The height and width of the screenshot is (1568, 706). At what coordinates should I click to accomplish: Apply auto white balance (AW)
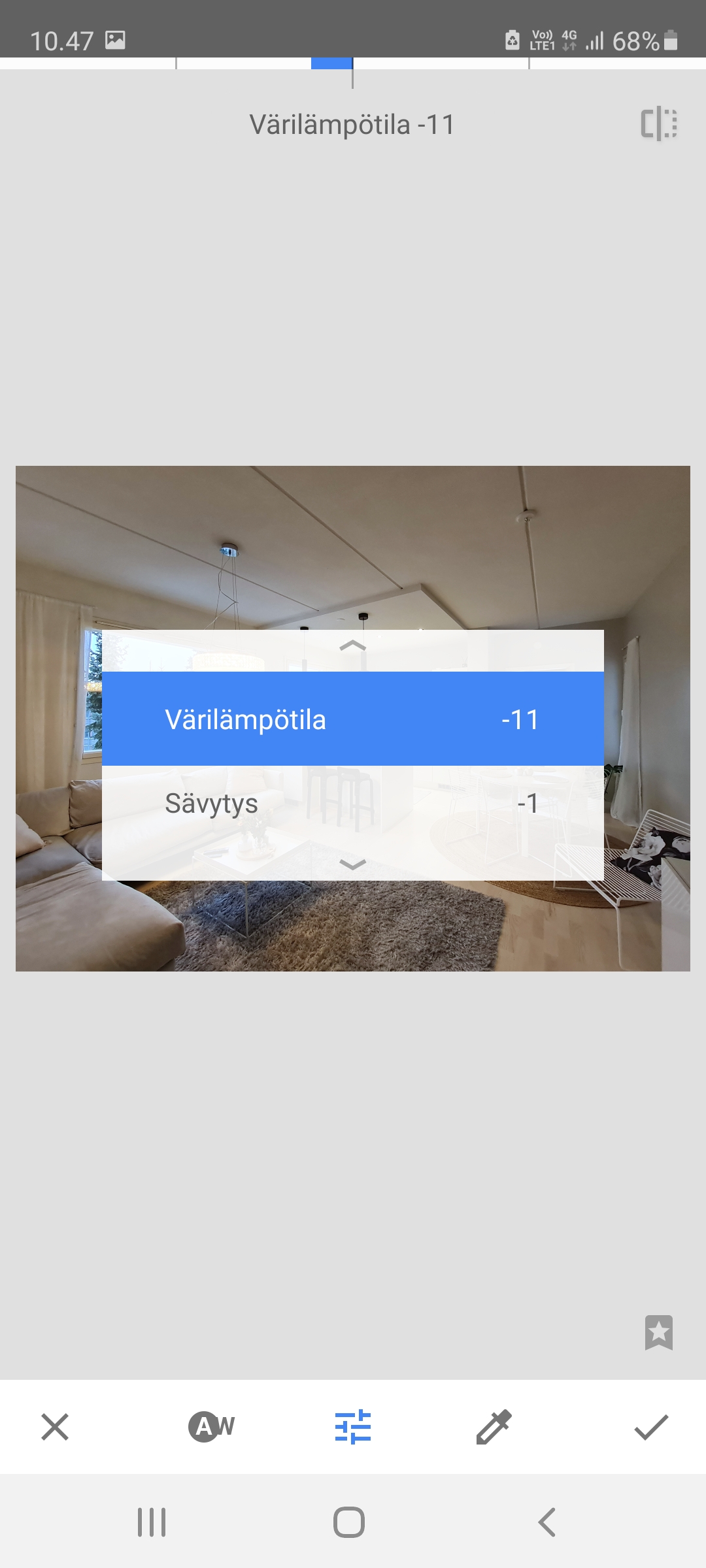[211, 1427]
